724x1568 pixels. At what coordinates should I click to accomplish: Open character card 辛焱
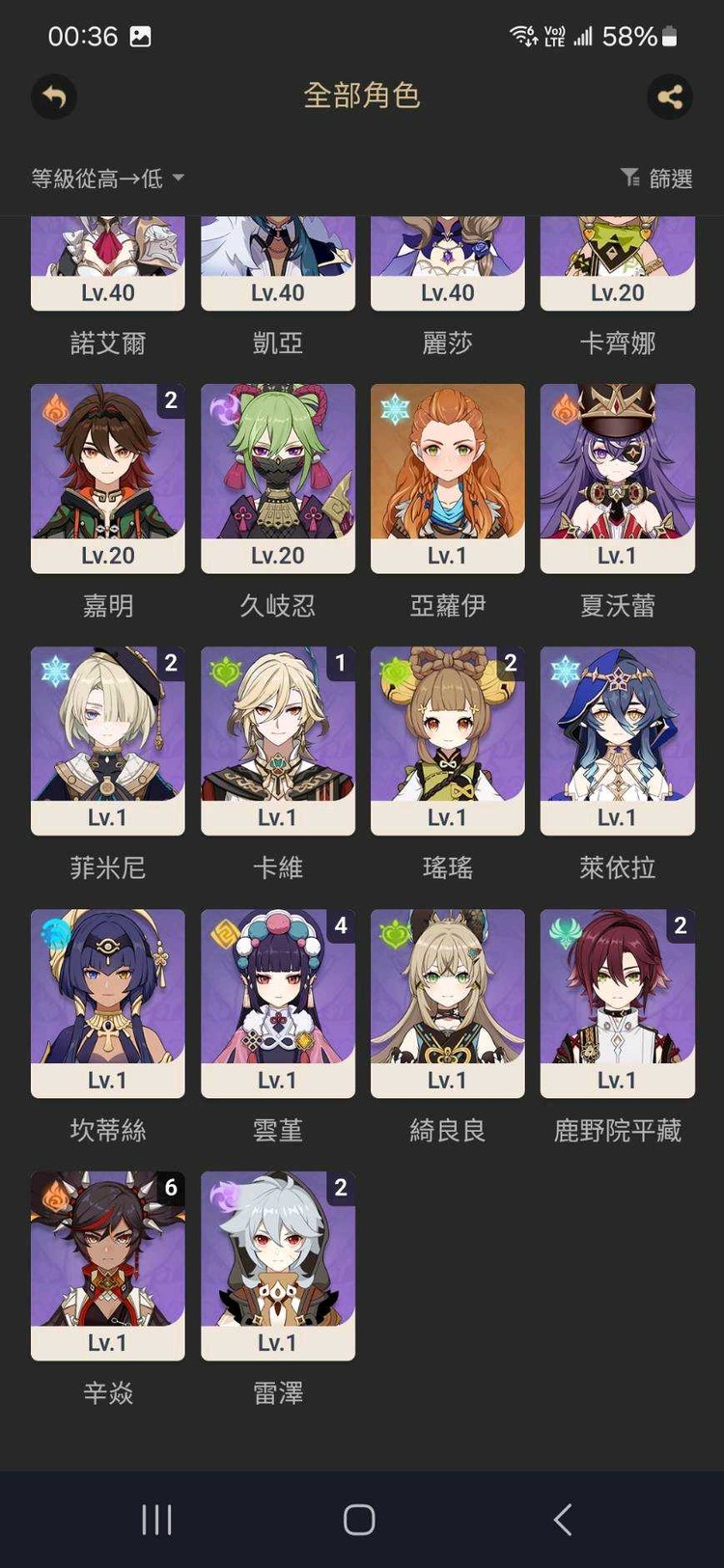(x=107, y=1265)
